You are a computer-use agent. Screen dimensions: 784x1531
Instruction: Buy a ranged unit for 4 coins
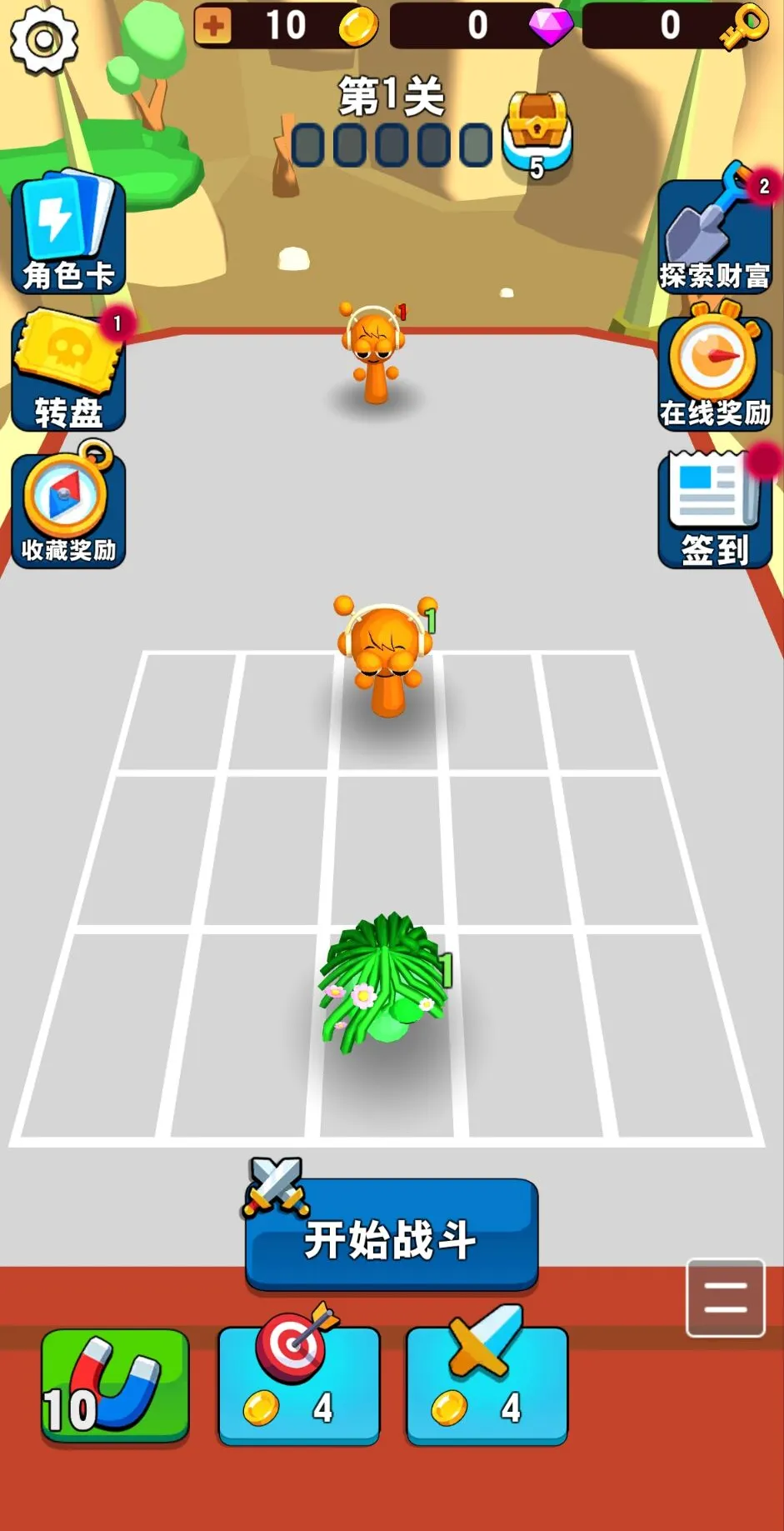tap(298, 1385)
